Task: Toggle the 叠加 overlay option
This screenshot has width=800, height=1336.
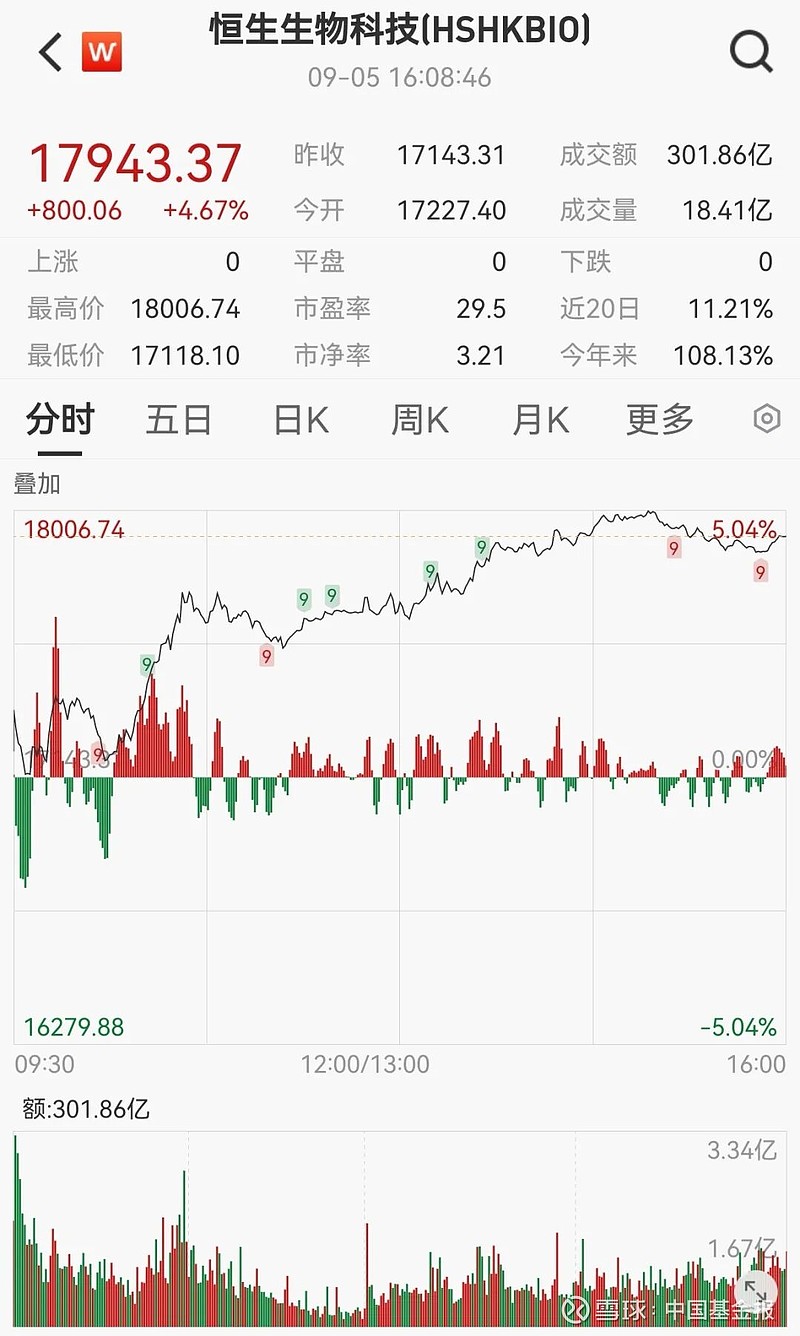Action: tap(34, 484)
